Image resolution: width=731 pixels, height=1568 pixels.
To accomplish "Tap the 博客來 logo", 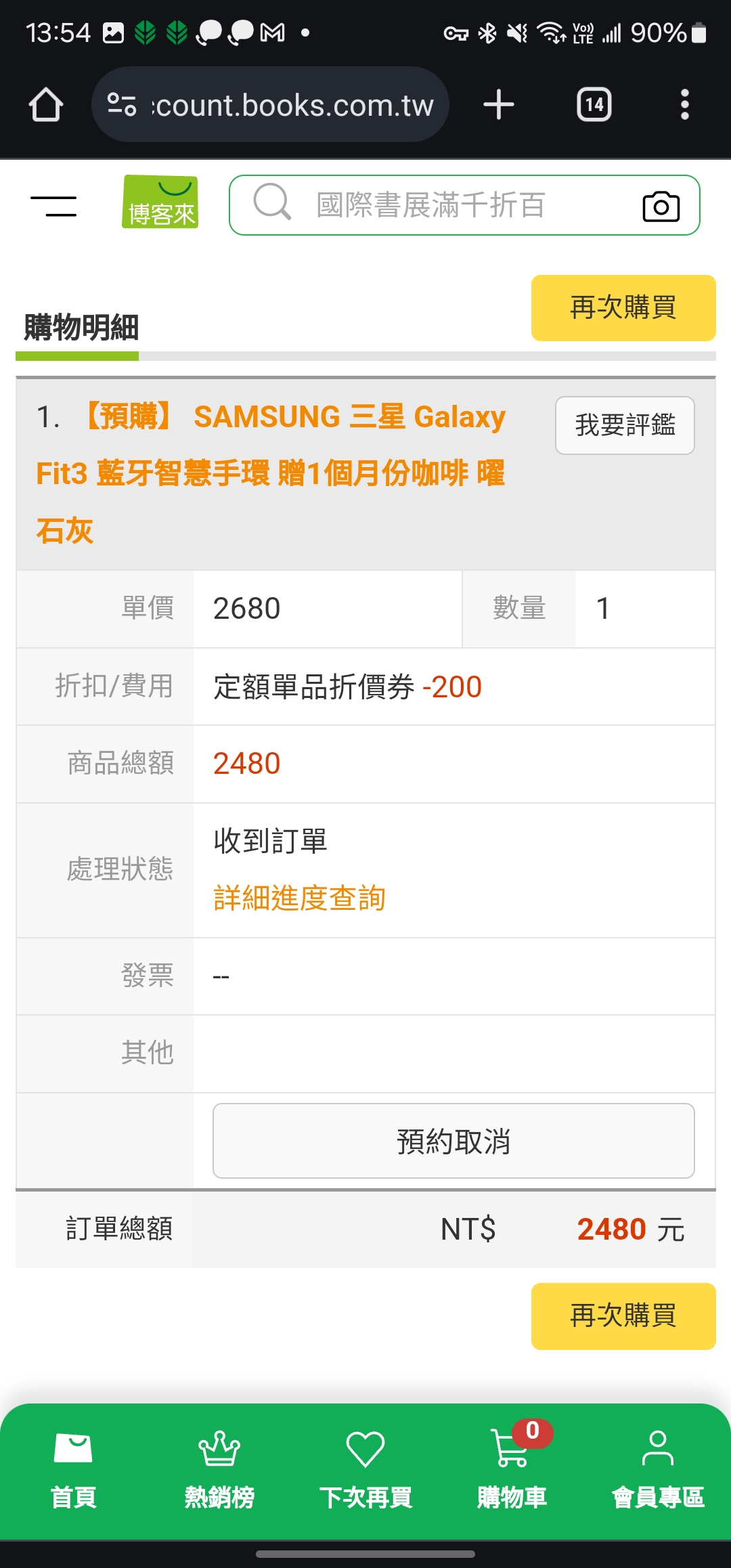I will pyautogui.click(x=160, y=202).
